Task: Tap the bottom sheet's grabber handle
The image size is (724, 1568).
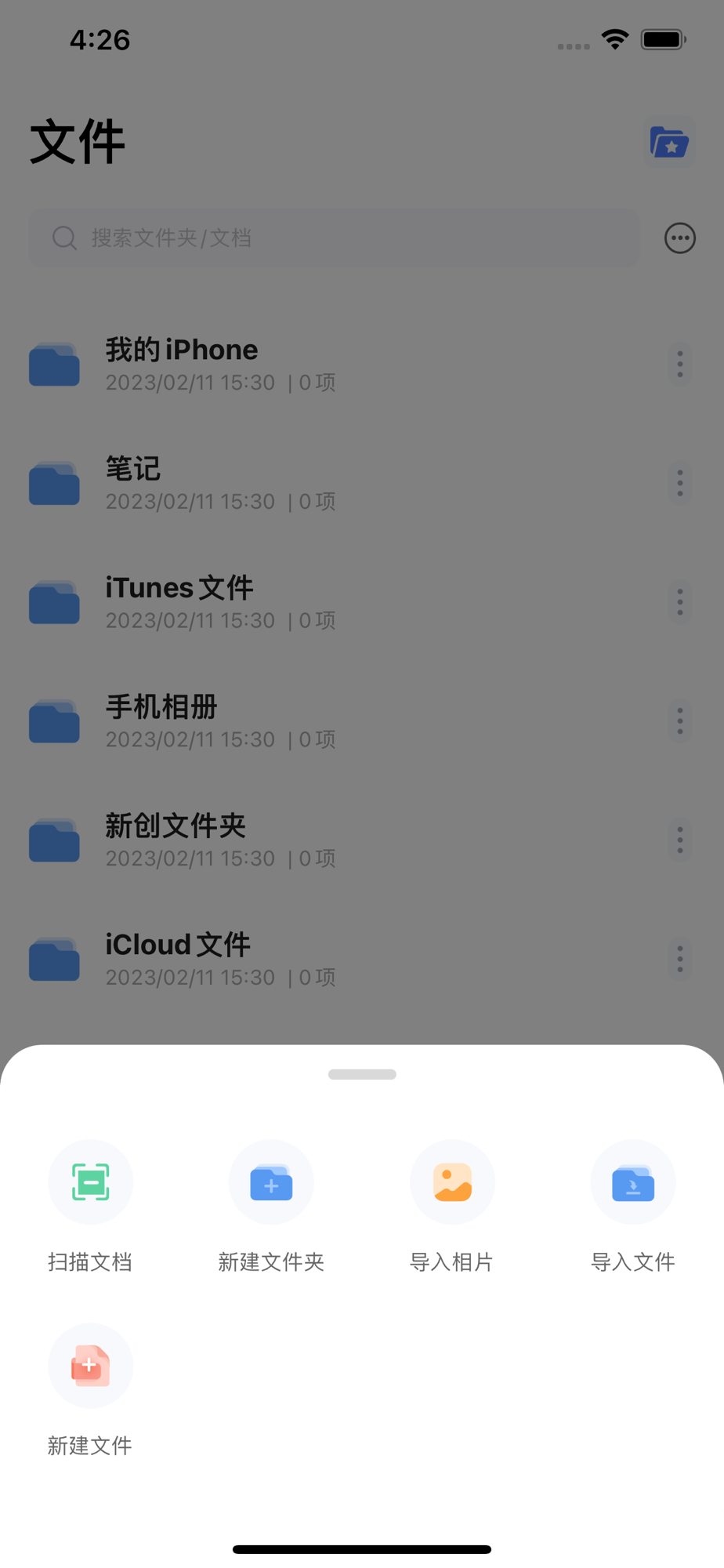Action: [362, 1074]
